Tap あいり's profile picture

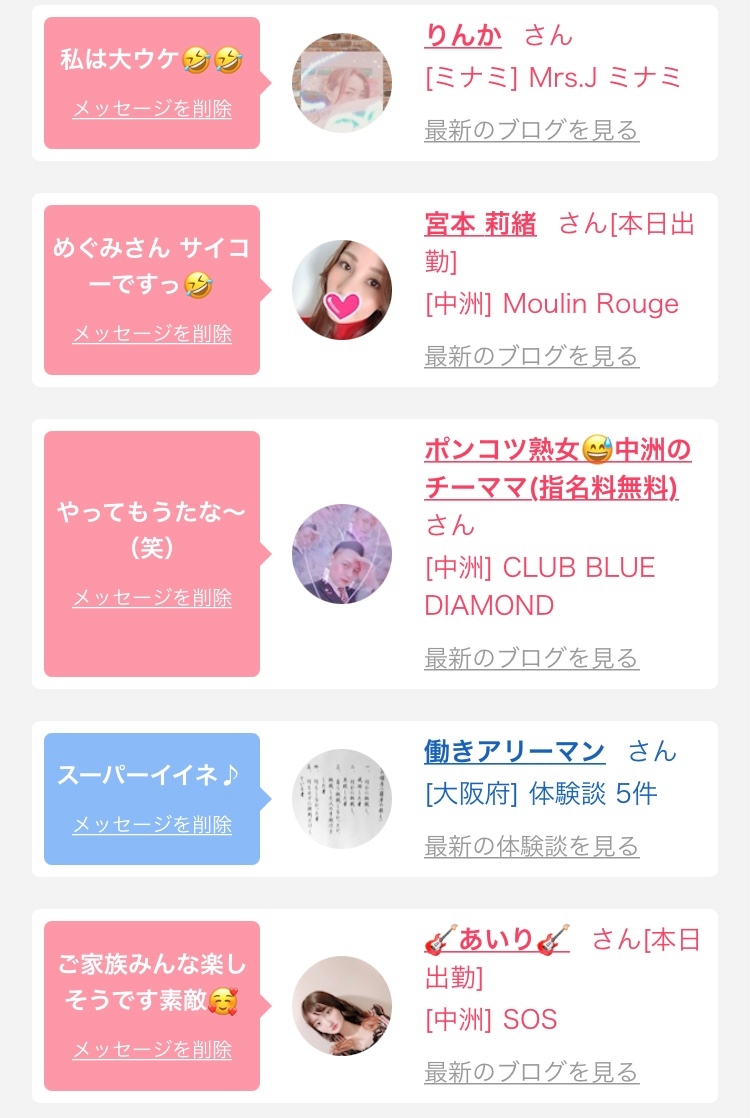click(342, 1005)
